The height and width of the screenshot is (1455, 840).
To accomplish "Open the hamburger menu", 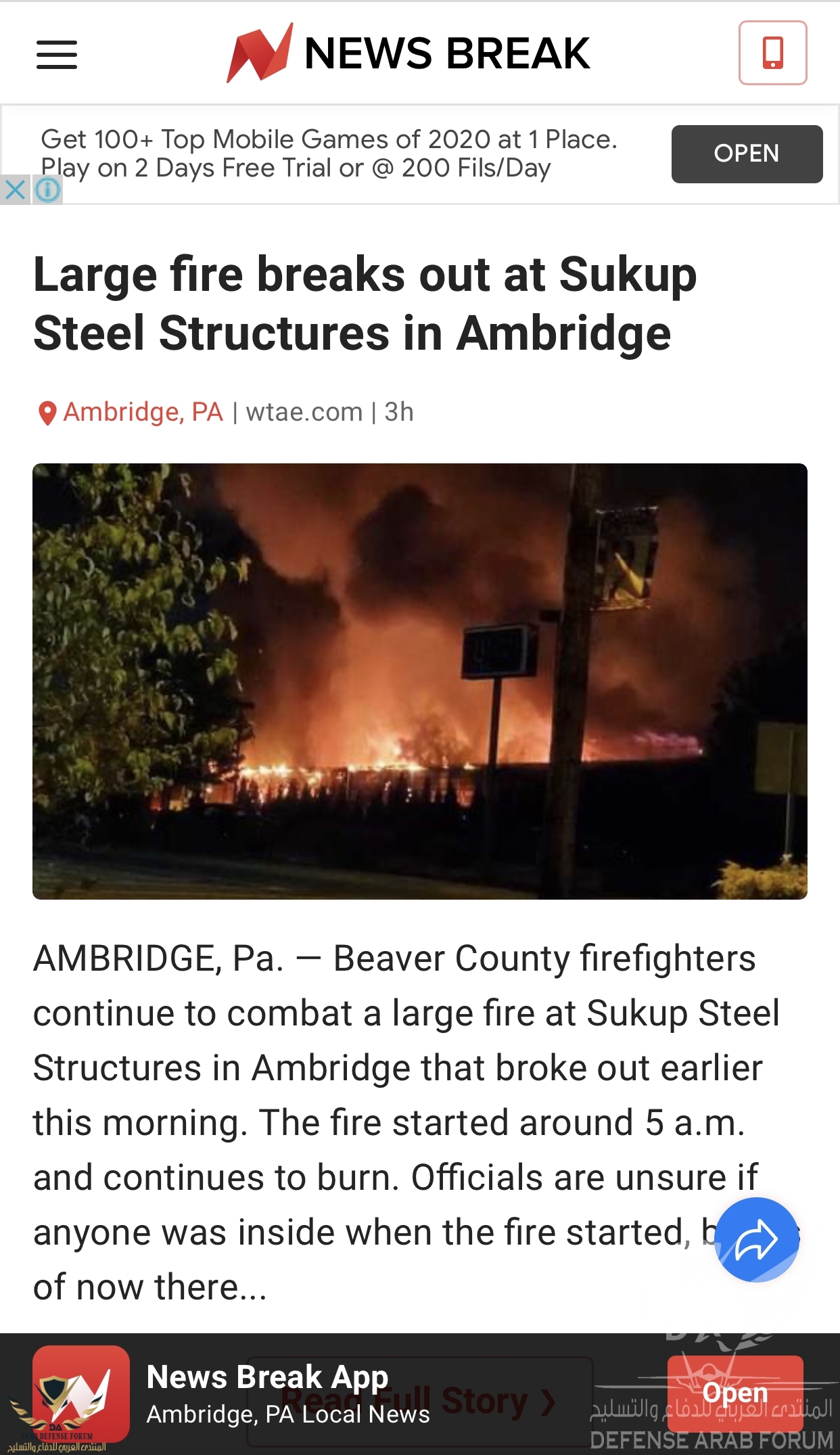I will point(57,54).
